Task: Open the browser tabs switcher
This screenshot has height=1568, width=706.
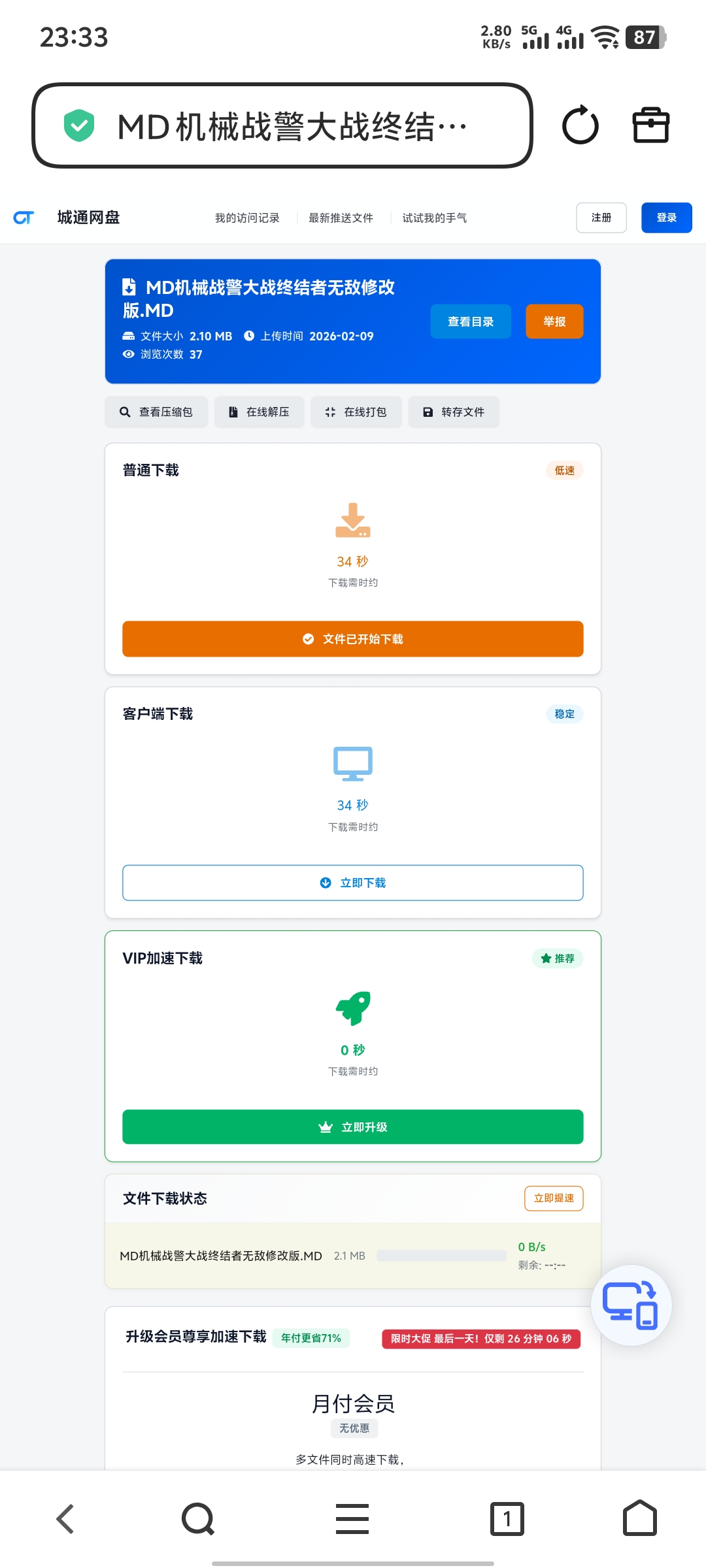Action: point(507,1519)
